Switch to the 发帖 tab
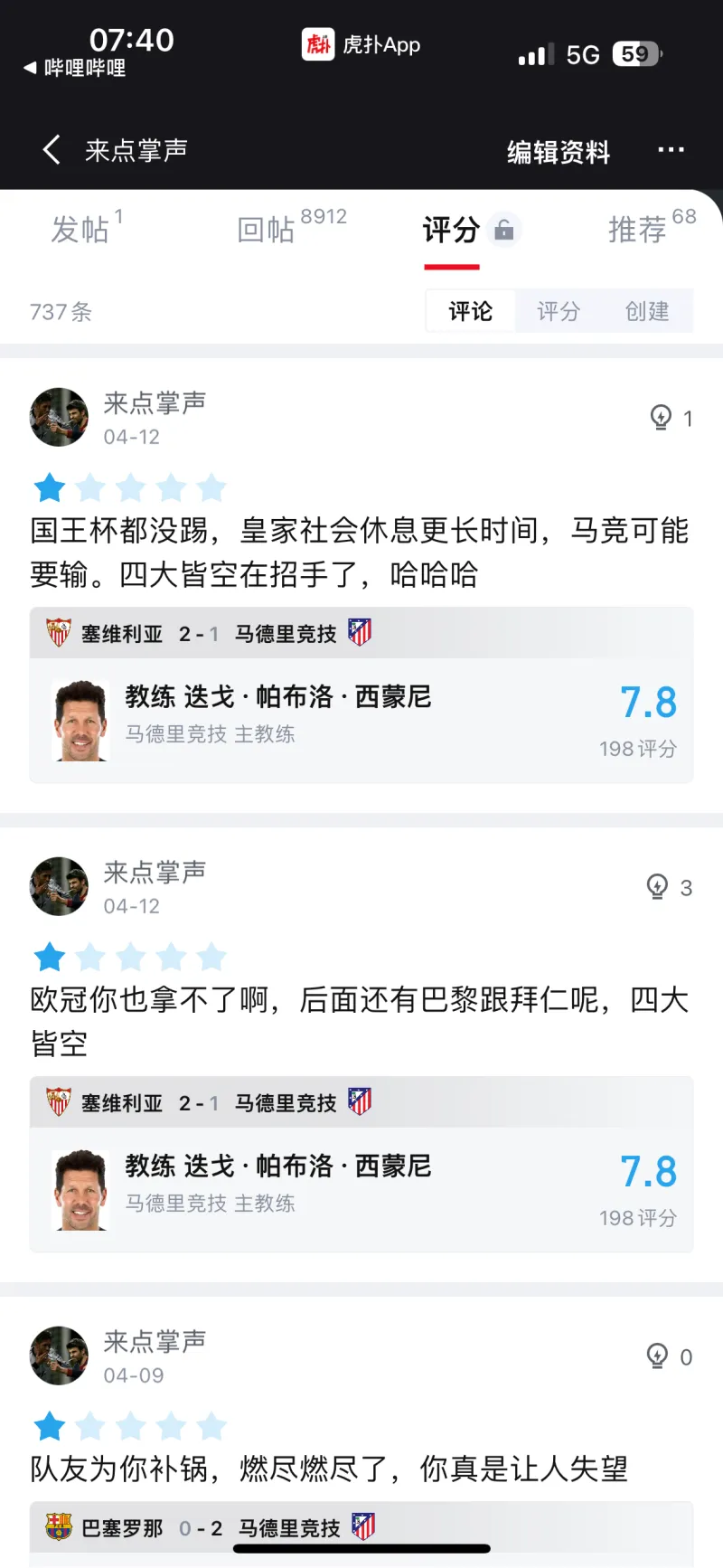The image size is (723, 1568). [81, 230]
